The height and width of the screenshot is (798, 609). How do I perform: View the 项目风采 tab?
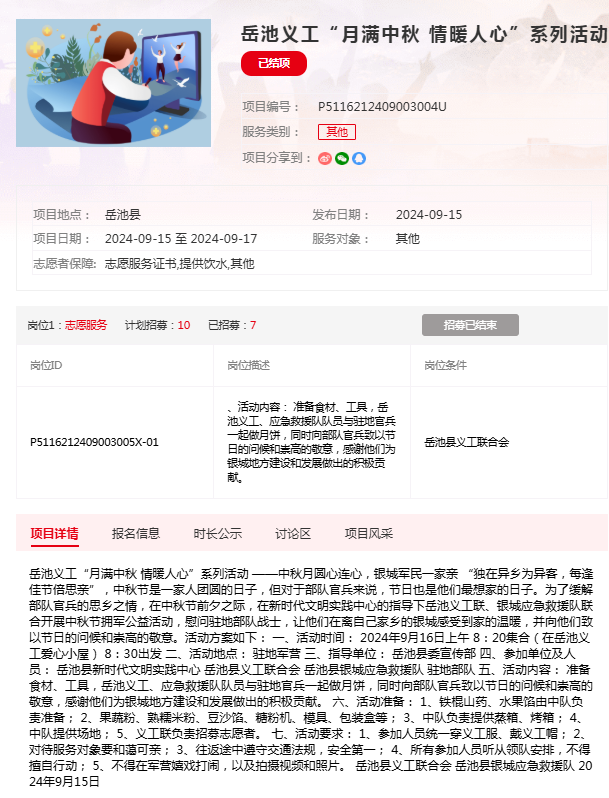(369, 533)
